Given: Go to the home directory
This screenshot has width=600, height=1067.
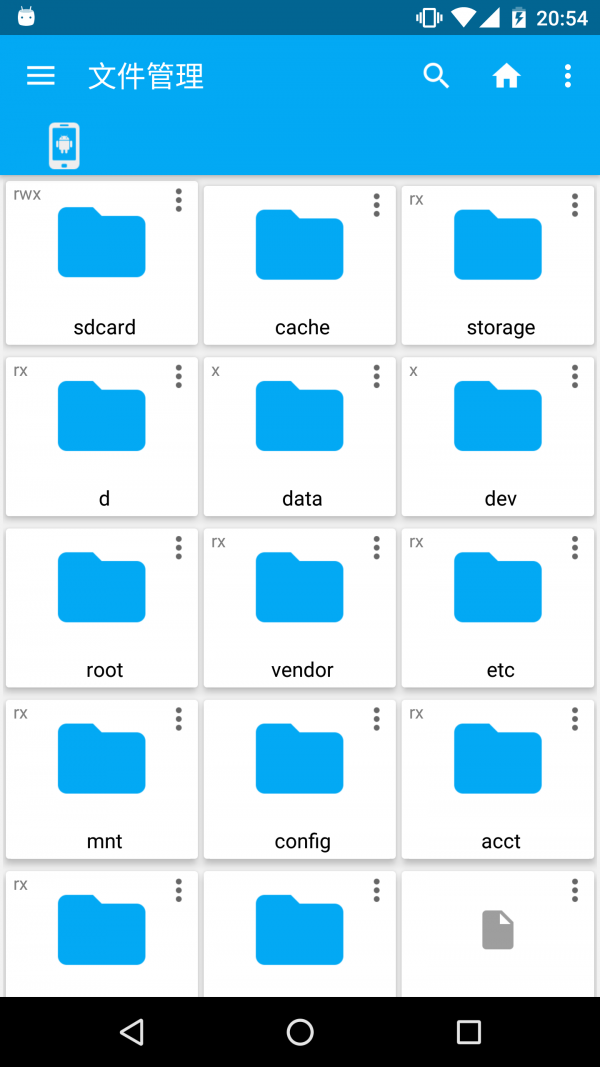Looking at the screenshot, I should [506, 76].
